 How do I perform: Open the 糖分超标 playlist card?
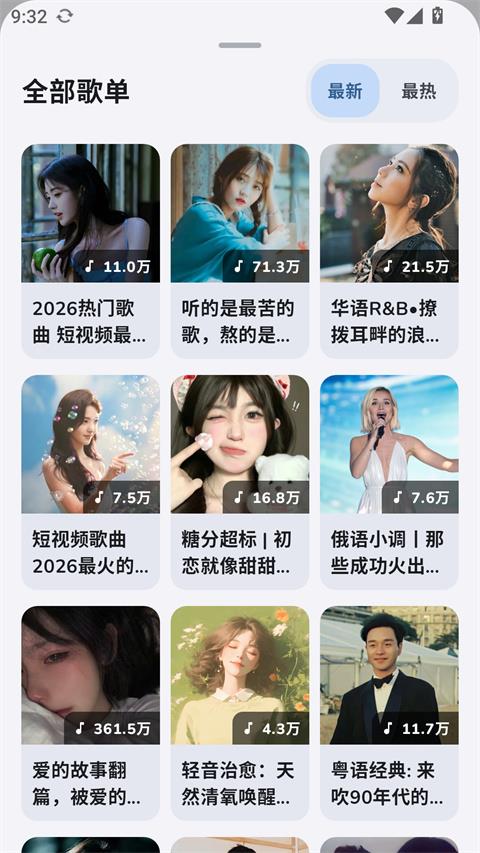click(240, 482)
